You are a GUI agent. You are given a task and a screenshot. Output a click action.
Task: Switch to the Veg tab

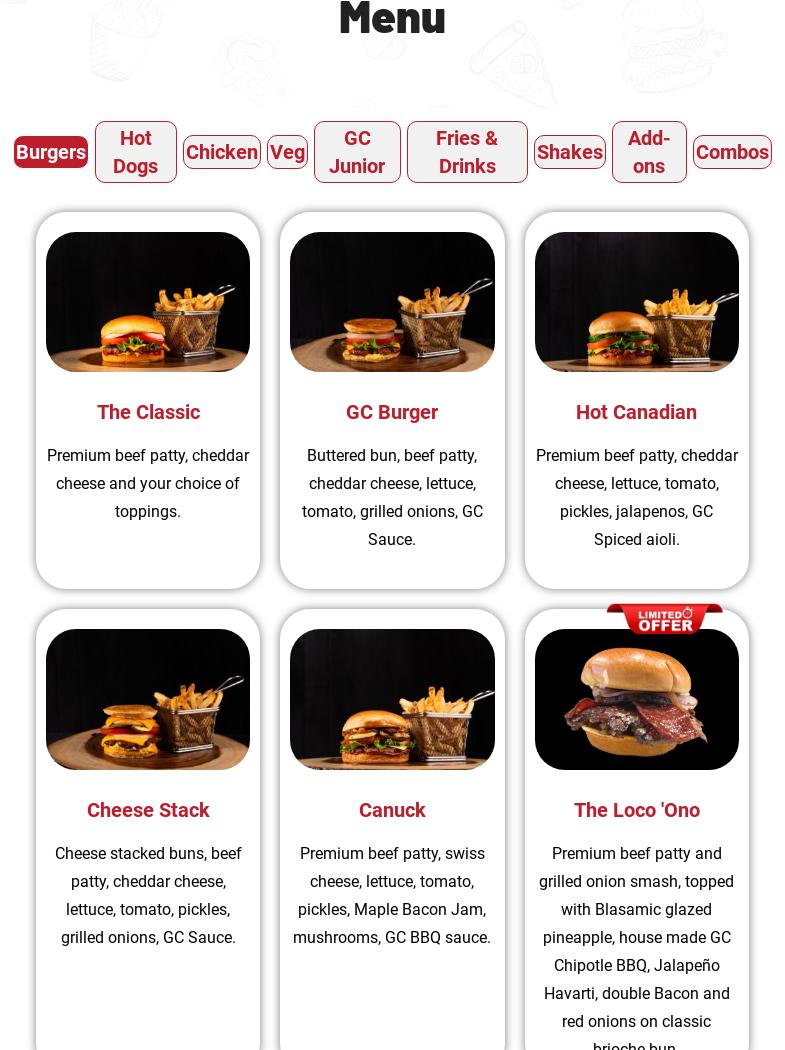click(287, 152)
